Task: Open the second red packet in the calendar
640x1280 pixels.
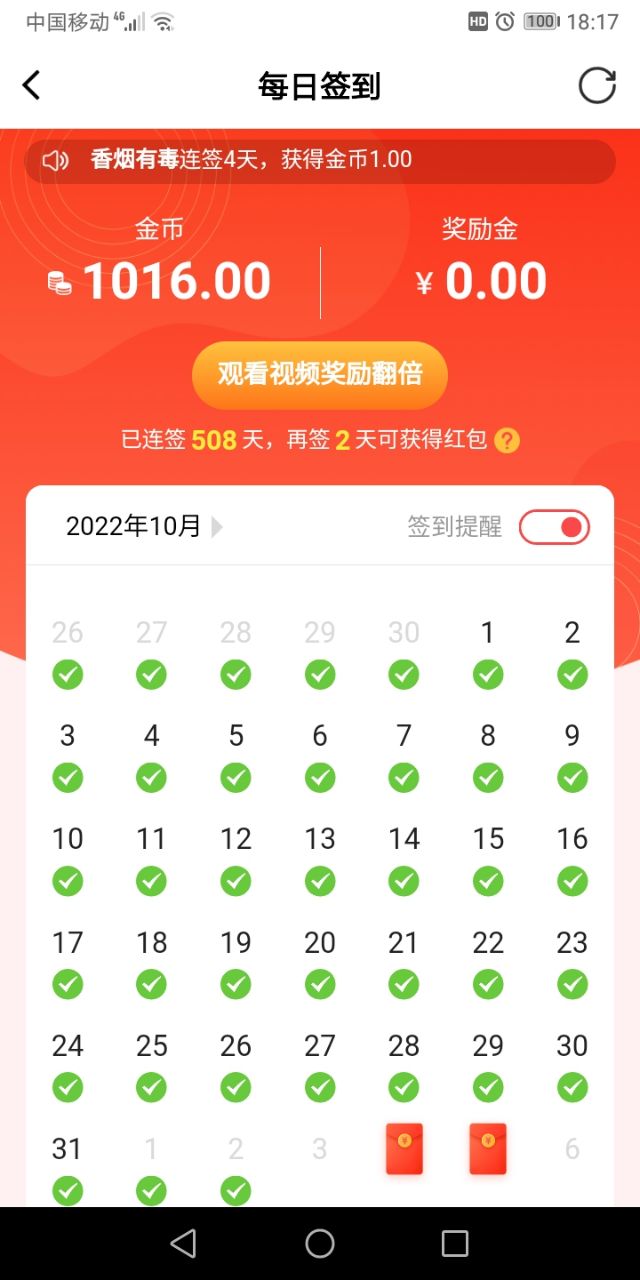Action: [x=488, y=1148]
